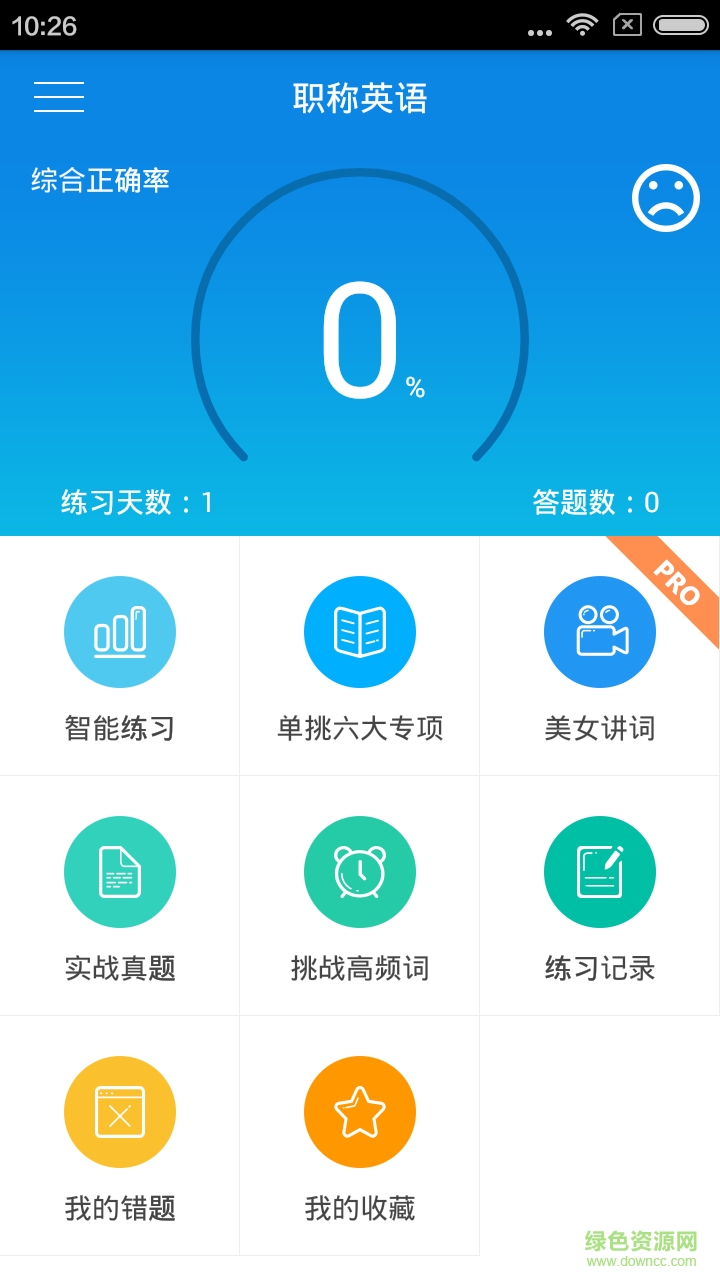Tap the sad face icon
This screenshot has height=1280, width=720.
(665, 198)
